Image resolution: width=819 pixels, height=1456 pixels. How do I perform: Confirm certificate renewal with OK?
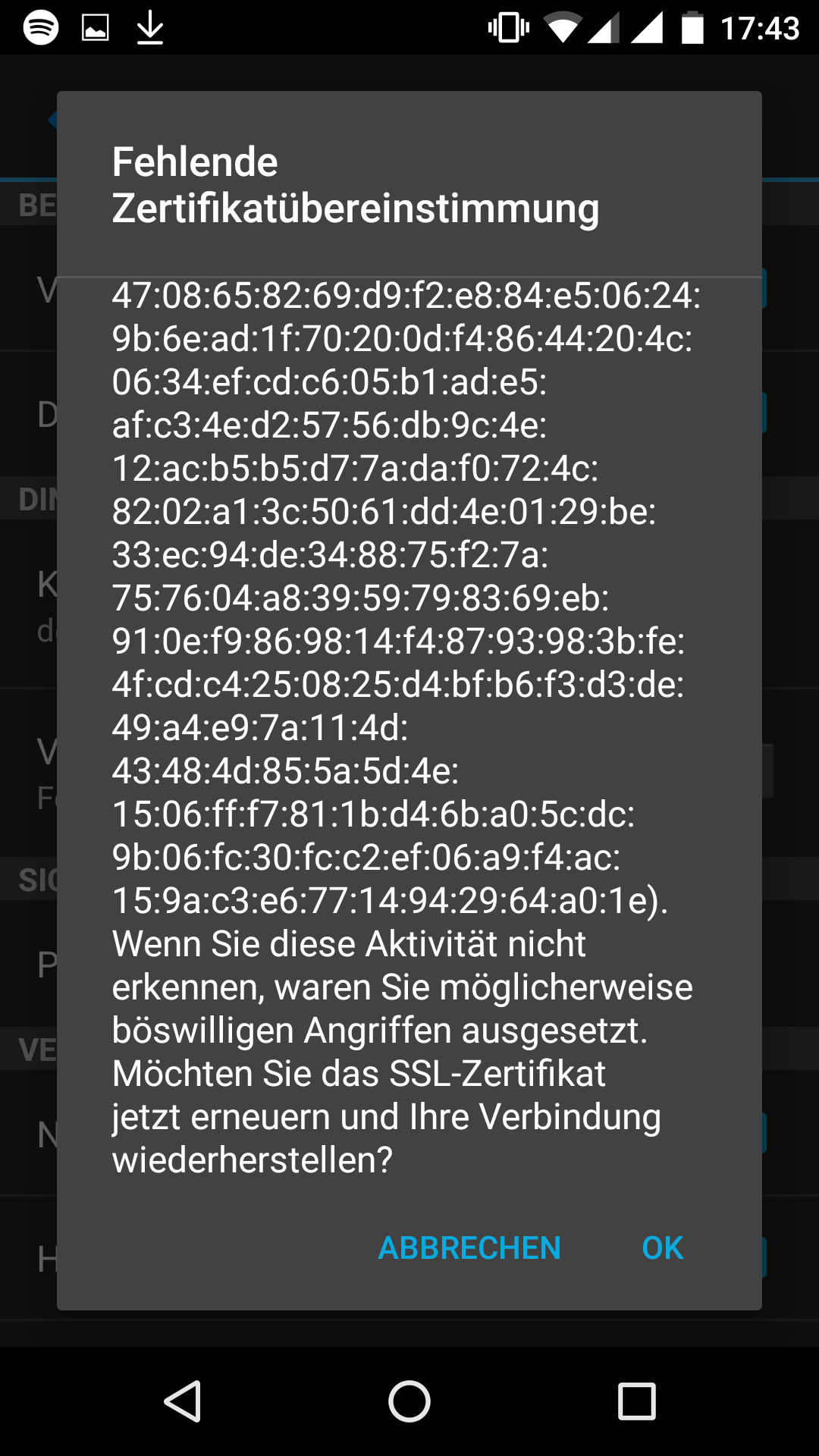click(662, 1248)
